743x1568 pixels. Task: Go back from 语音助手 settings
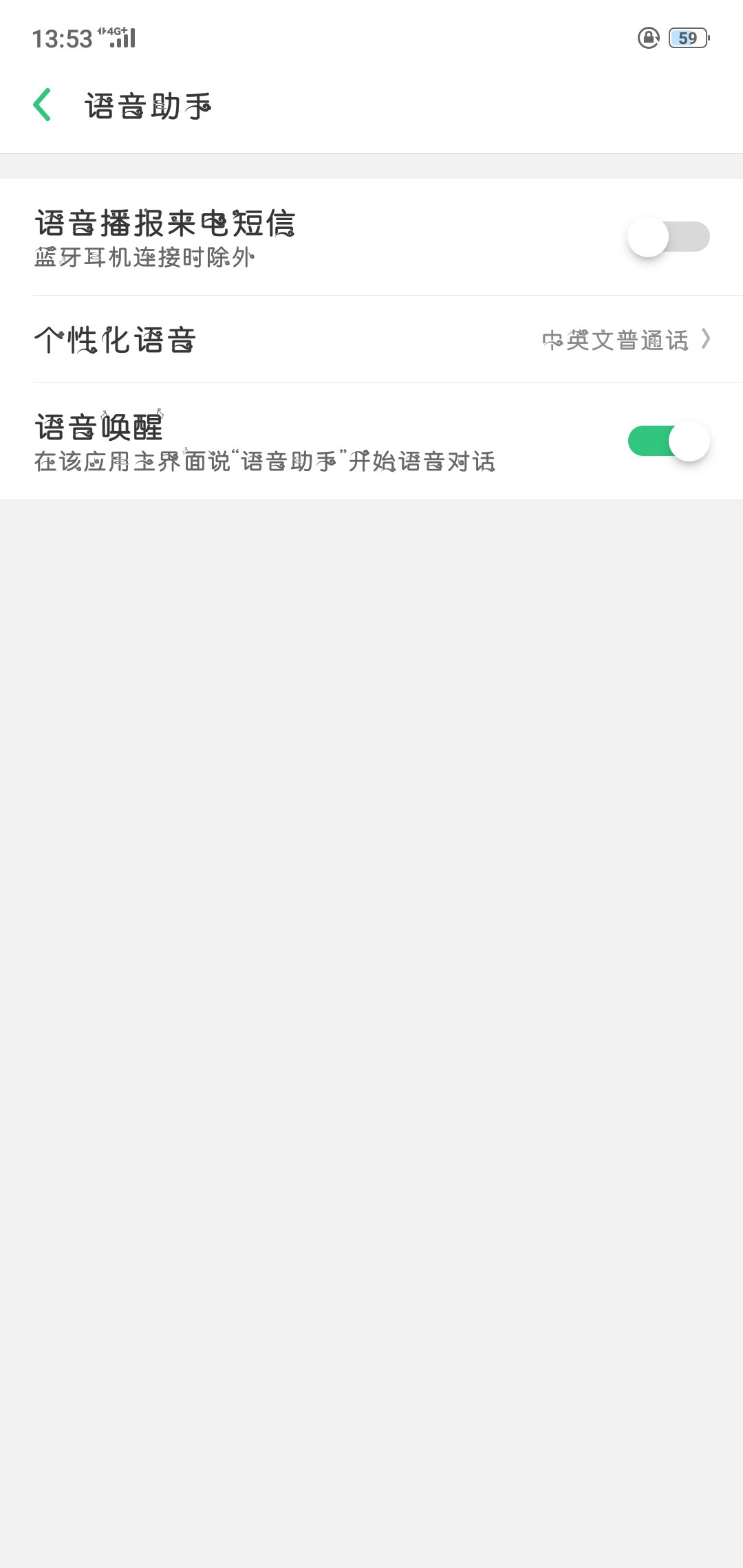click(43, 105)
